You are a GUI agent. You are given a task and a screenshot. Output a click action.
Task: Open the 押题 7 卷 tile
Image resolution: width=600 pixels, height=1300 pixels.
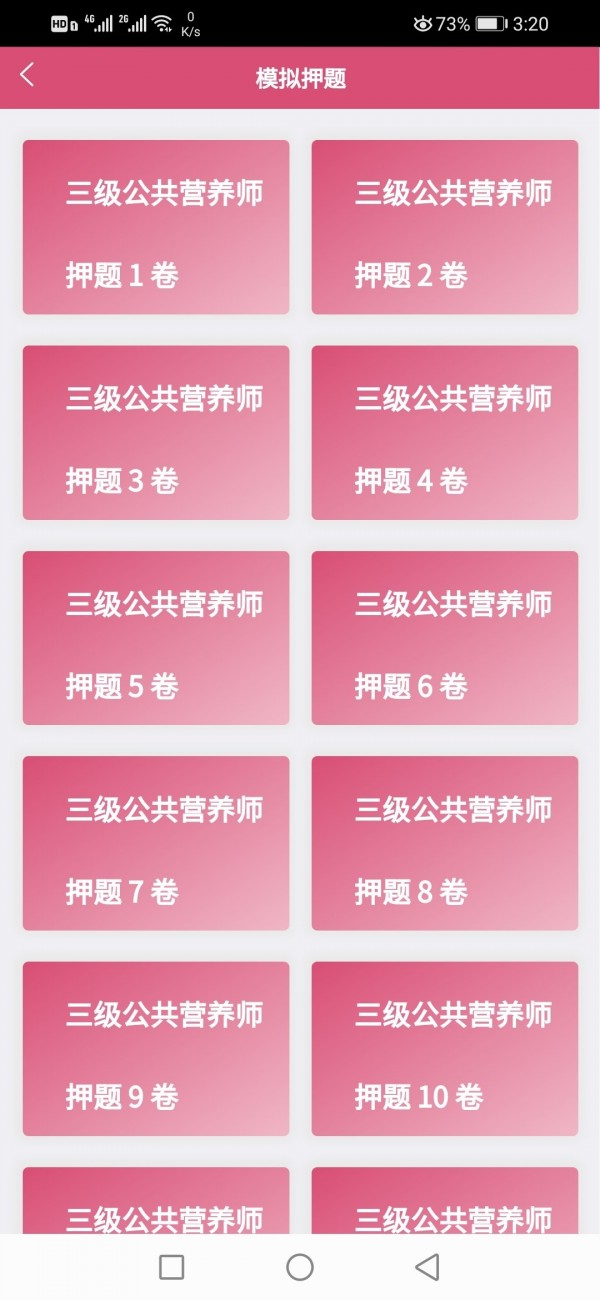[x=156, y=844]
